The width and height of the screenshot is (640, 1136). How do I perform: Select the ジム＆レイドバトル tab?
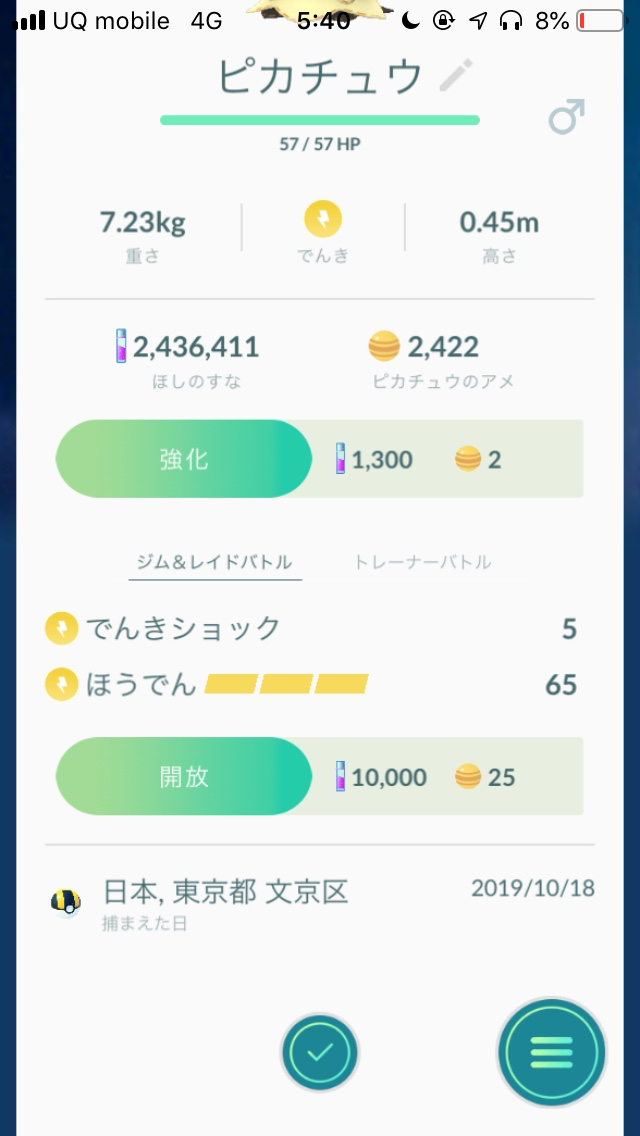[215, 561]
